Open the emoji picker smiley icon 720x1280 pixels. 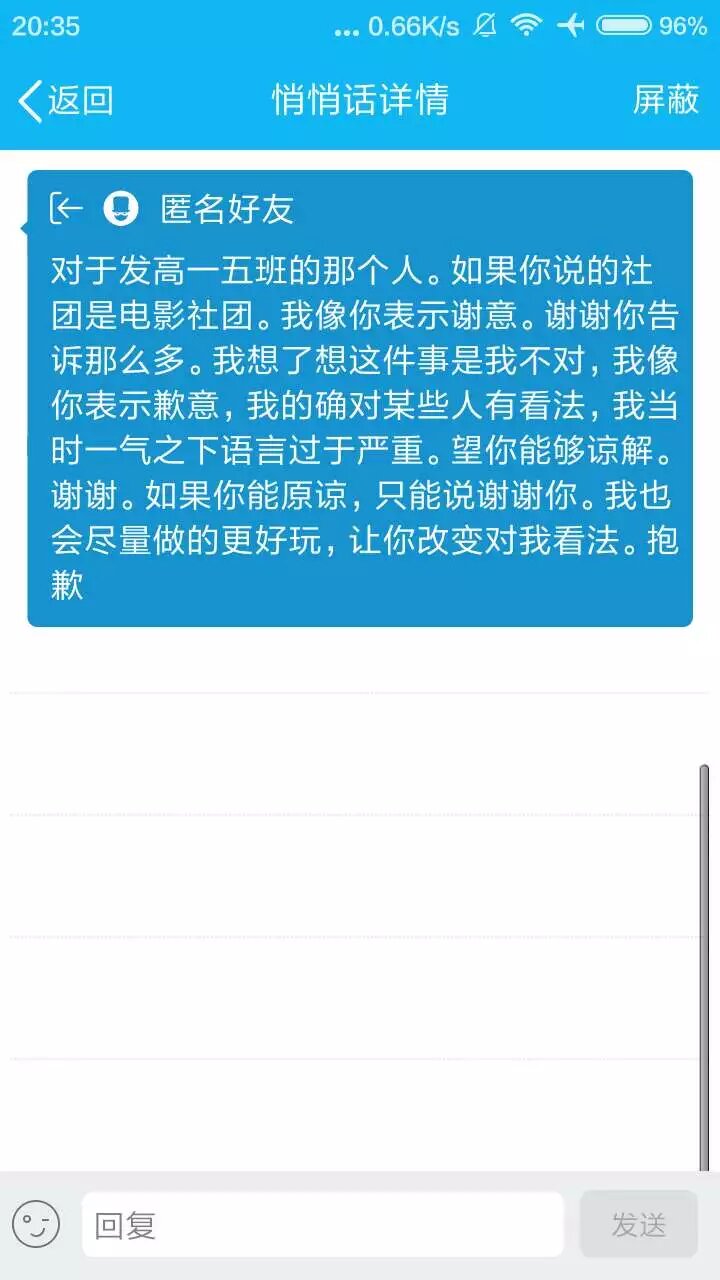[x=36, y=1224]
